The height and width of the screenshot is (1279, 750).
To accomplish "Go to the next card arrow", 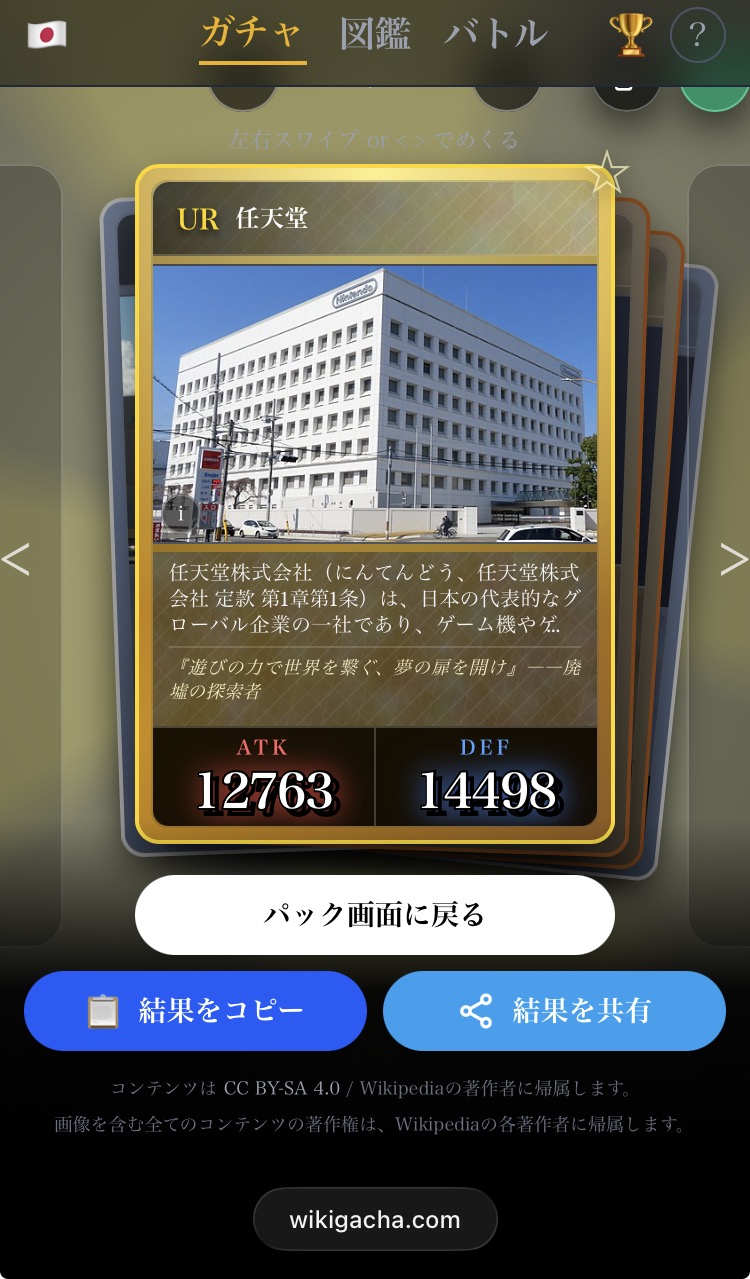I will pyautogui.click(x=734, y=560).
